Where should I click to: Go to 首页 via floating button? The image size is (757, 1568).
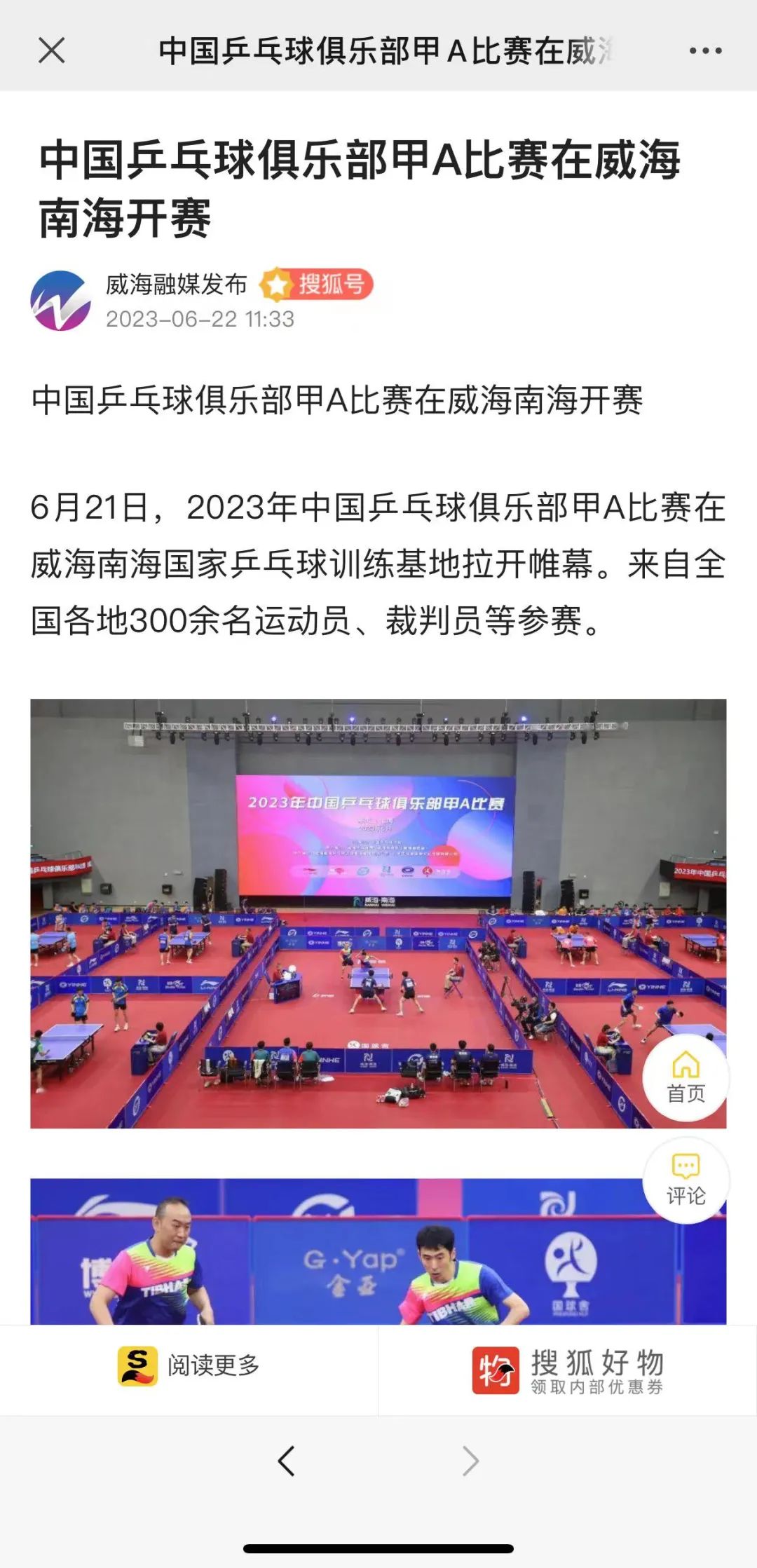686,1078
